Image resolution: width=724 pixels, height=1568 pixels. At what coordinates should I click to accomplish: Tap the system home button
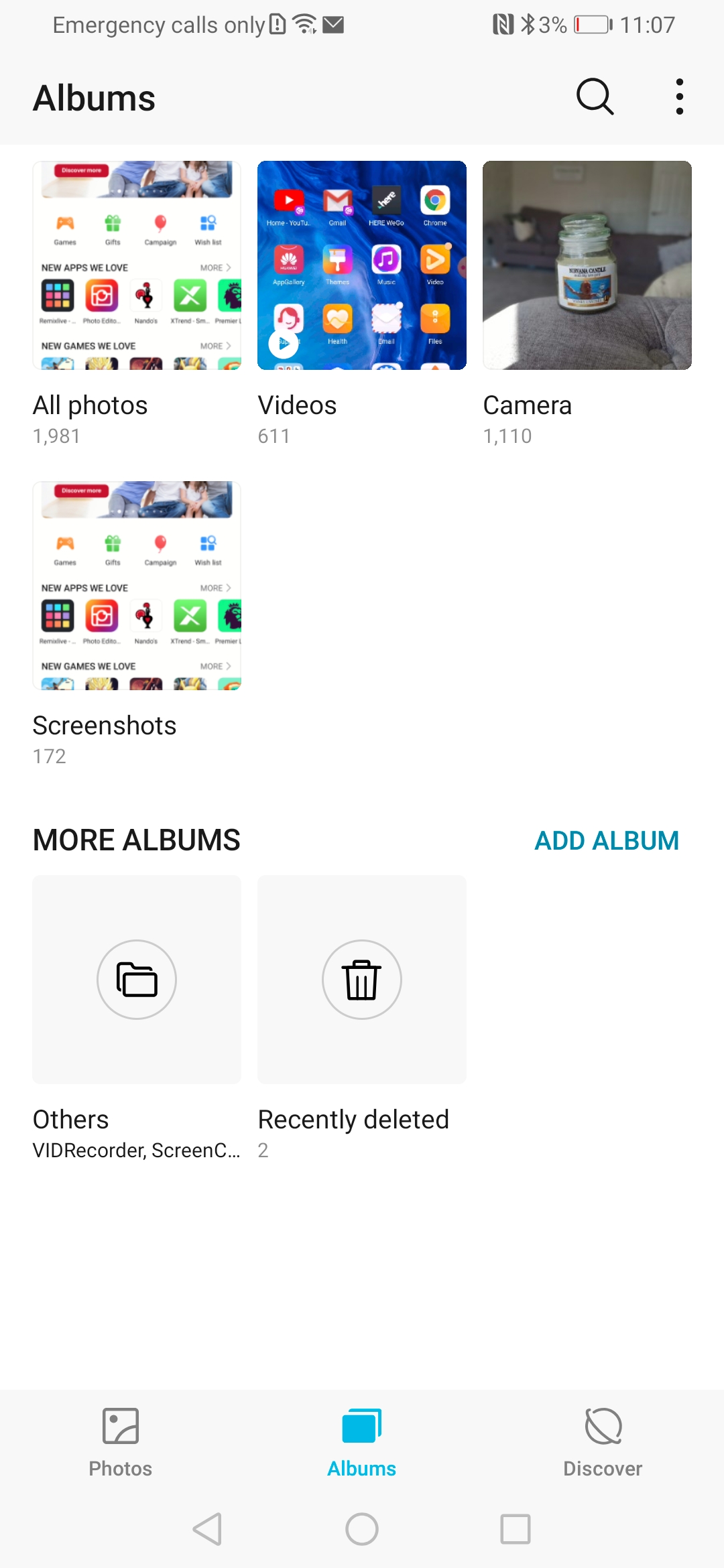[x=362, y=1529]
